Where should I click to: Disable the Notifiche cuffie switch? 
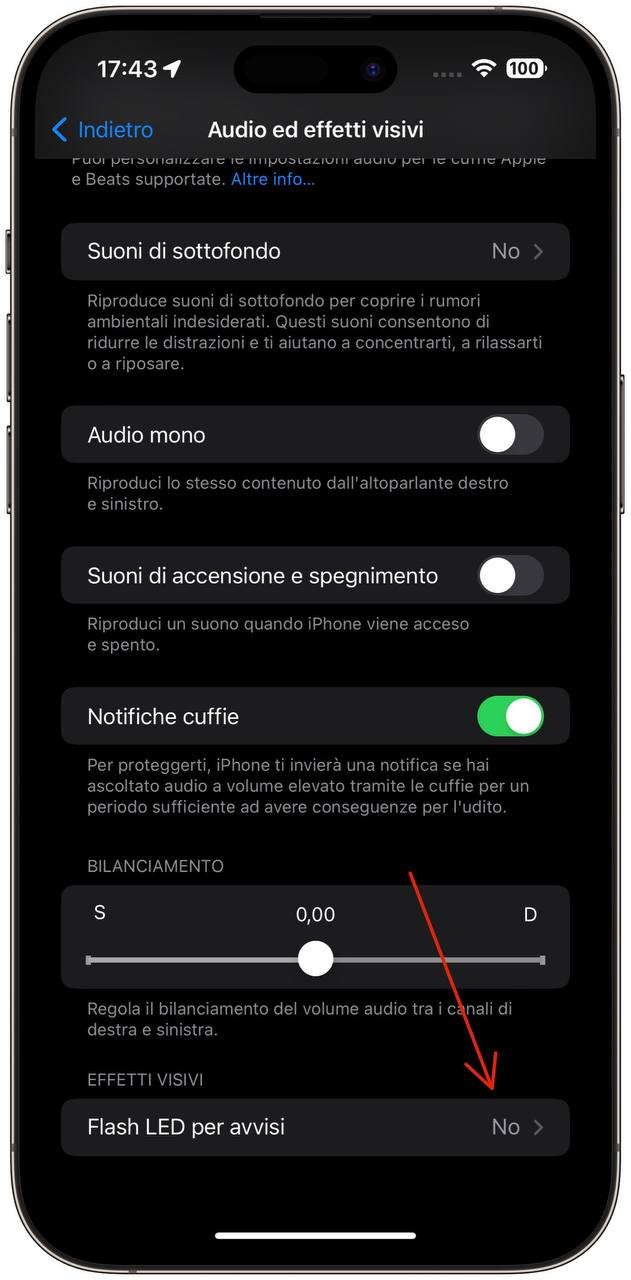coord(510,717)
